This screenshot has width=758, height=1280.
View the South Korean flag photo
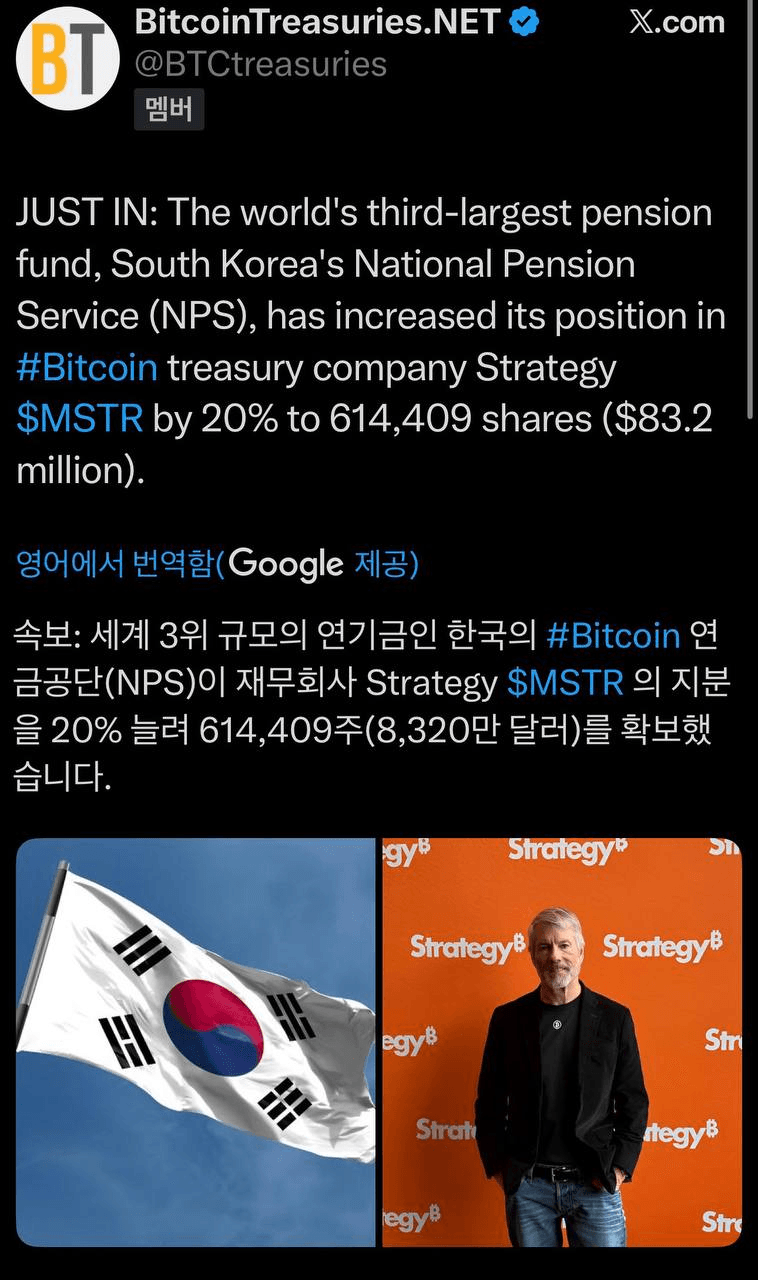[x=196, y=1042]
